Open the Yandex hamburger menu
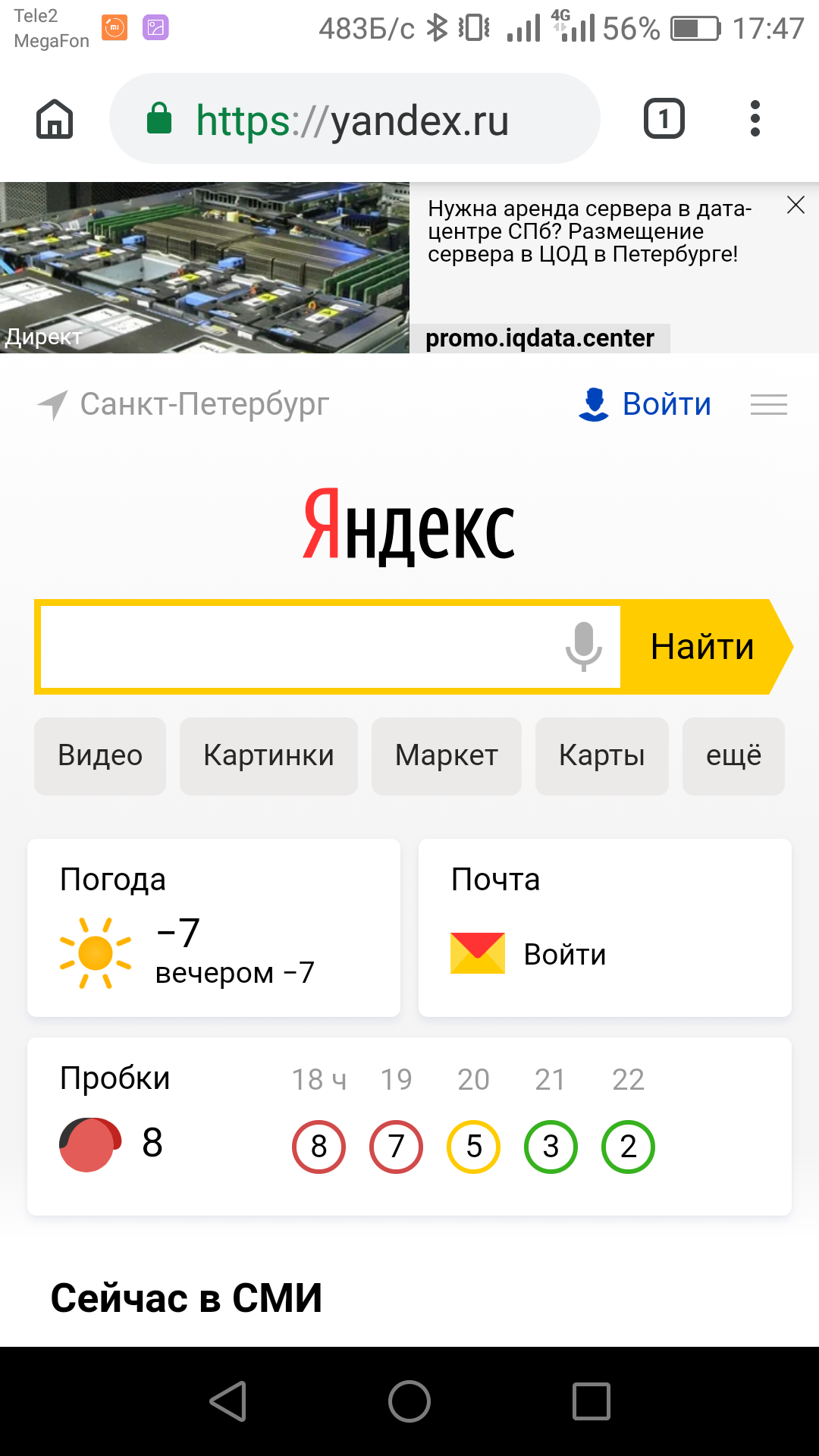The width and height of the screenshot is (819, 1456). [x=769, y=404]
